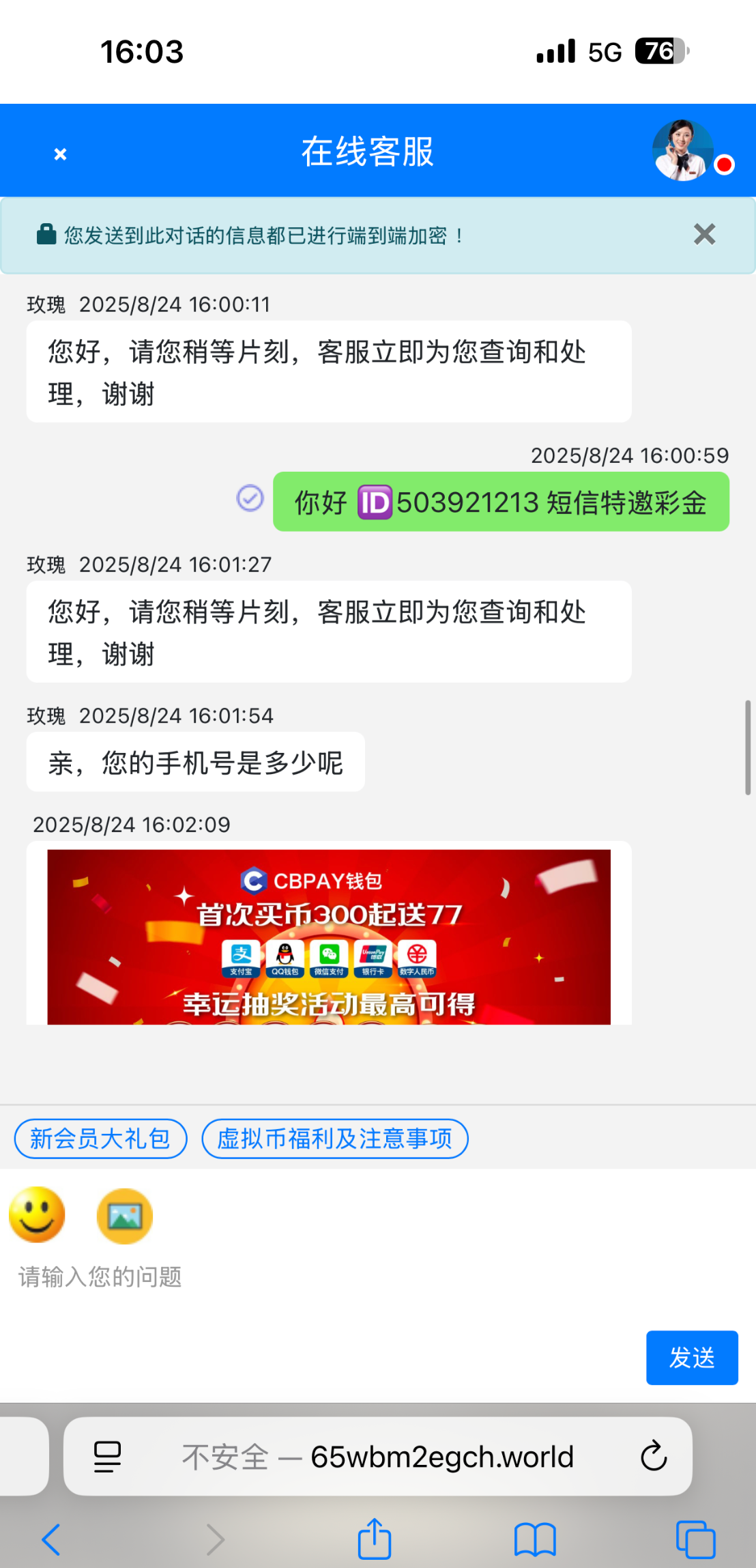Tap the 新会员大礼包 quick reply chip
This screenshot has width=756, height=1568.
100,1139
